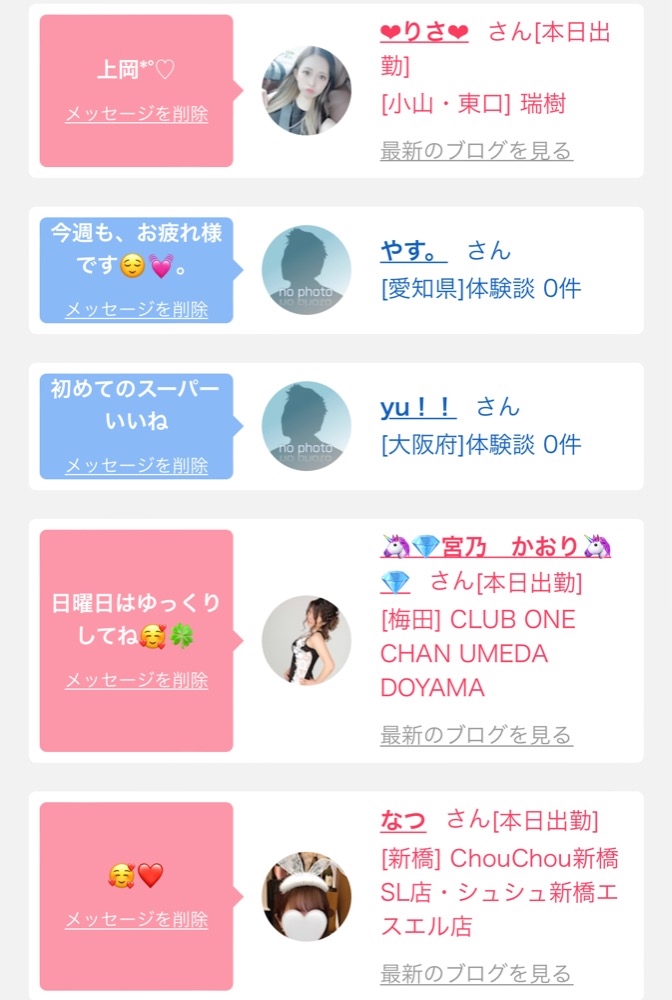Image resolution: width=672 pixels, height=1000 pixels.
Task: Open 宮乃 かおり's profile name link
Action: point(495,564)
